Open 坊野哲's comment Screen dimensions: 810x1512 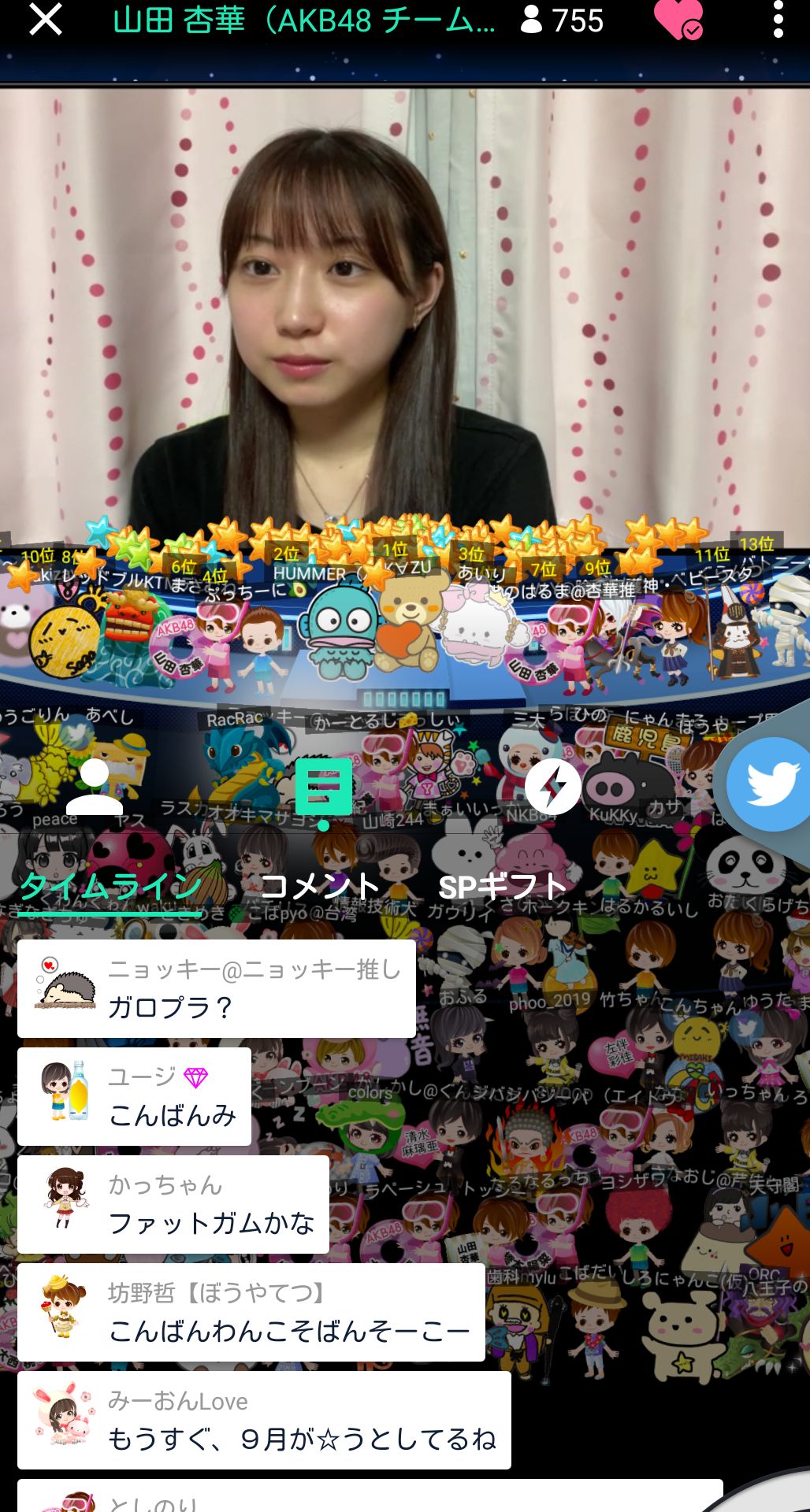(x=251, y=1312)
